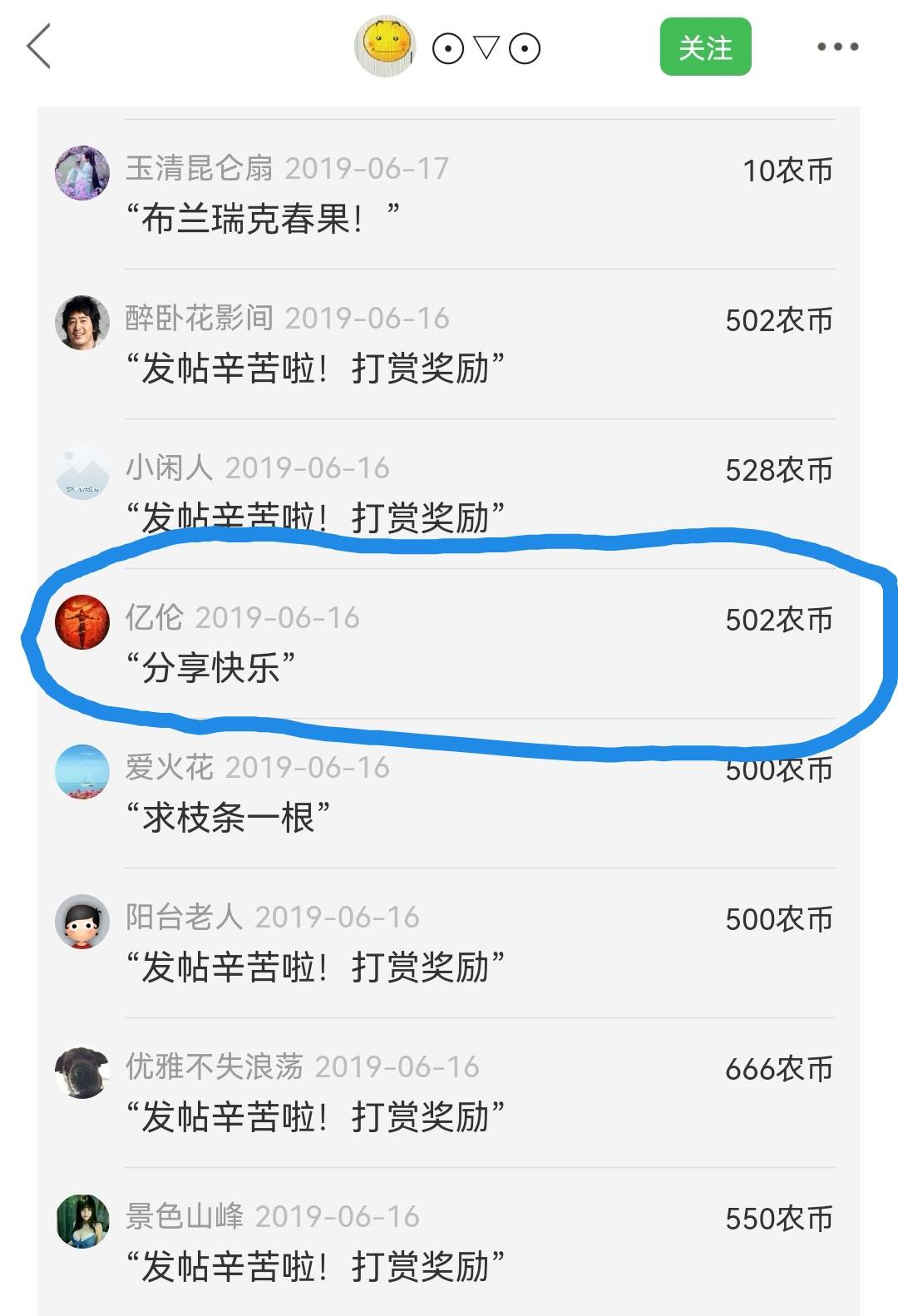View 醉卧花影间's profile picture
898x1316 pixels.
coord(82,323)
